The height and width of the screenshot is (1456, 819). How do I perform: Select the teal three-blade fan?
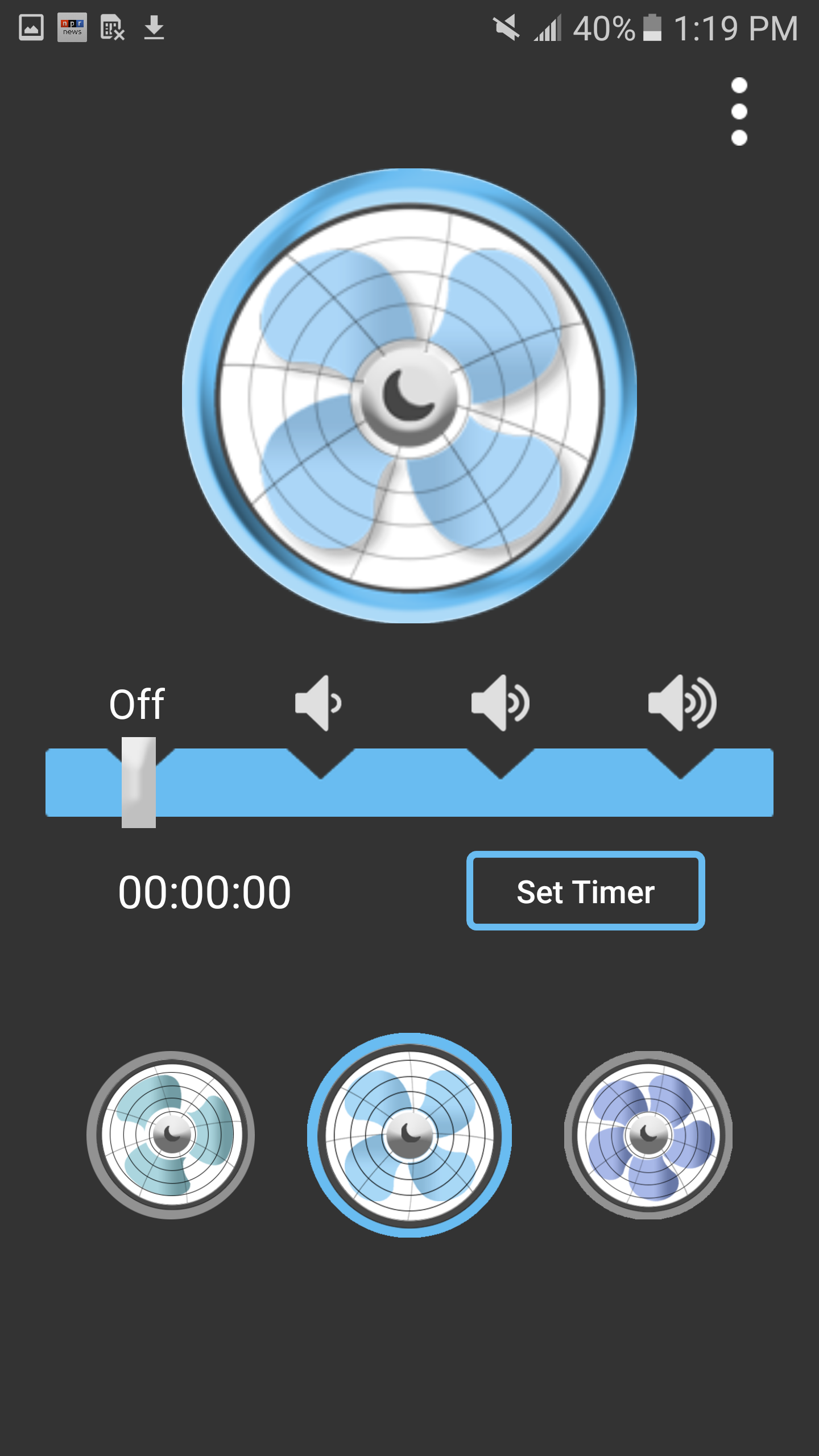171,1135
